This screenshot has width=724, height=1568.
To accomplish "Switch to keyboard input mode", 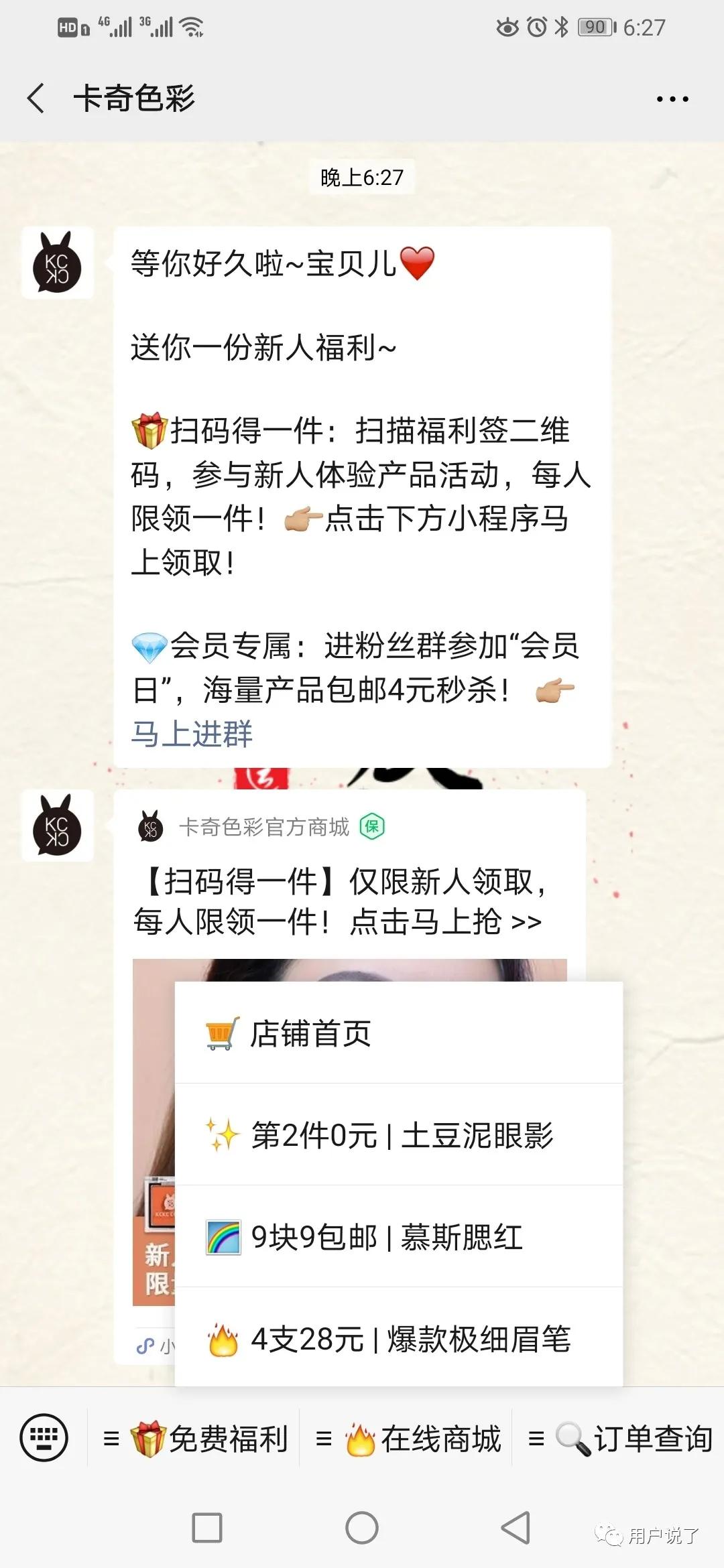I will (x=44, y=1438).
